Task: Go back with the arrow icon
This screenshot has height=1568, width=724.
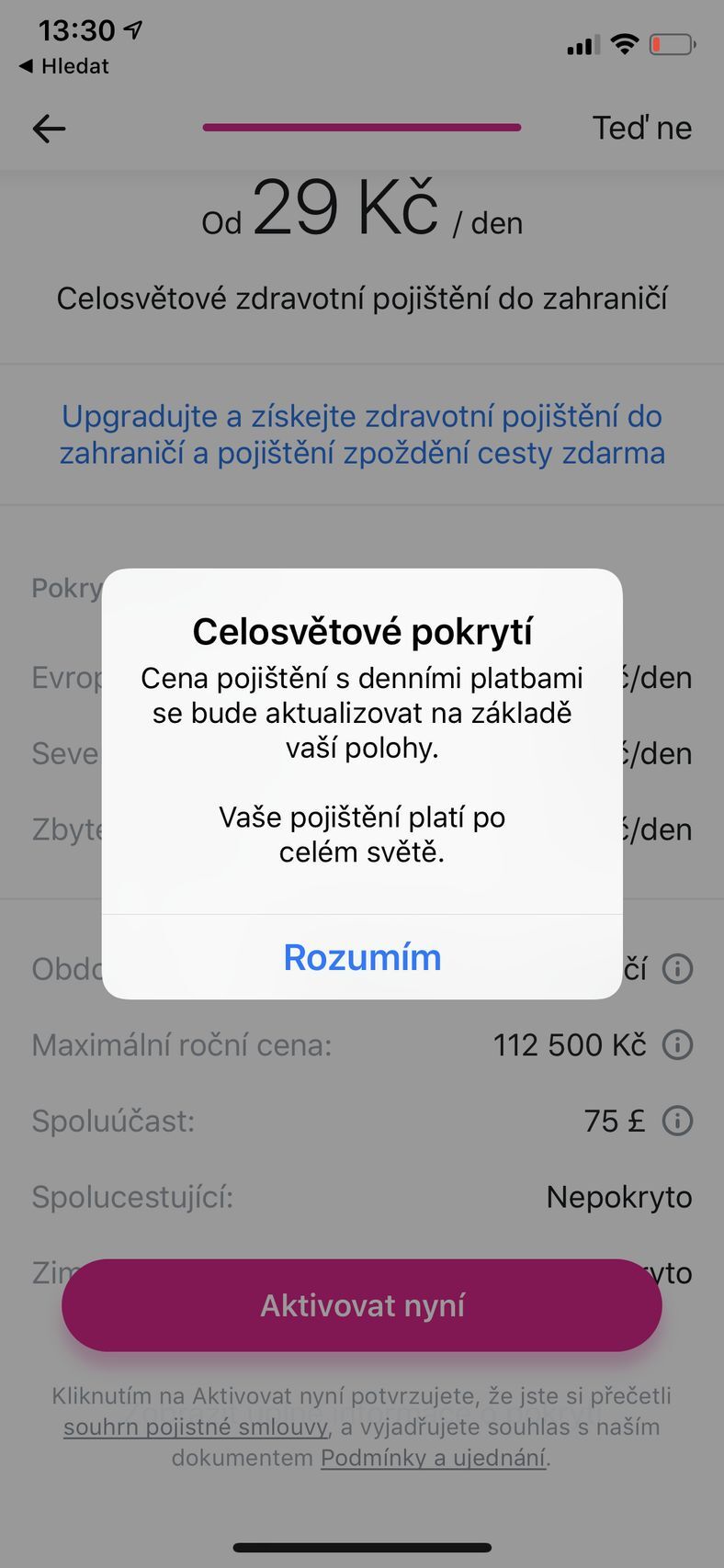Action: (x=50, y=129)
